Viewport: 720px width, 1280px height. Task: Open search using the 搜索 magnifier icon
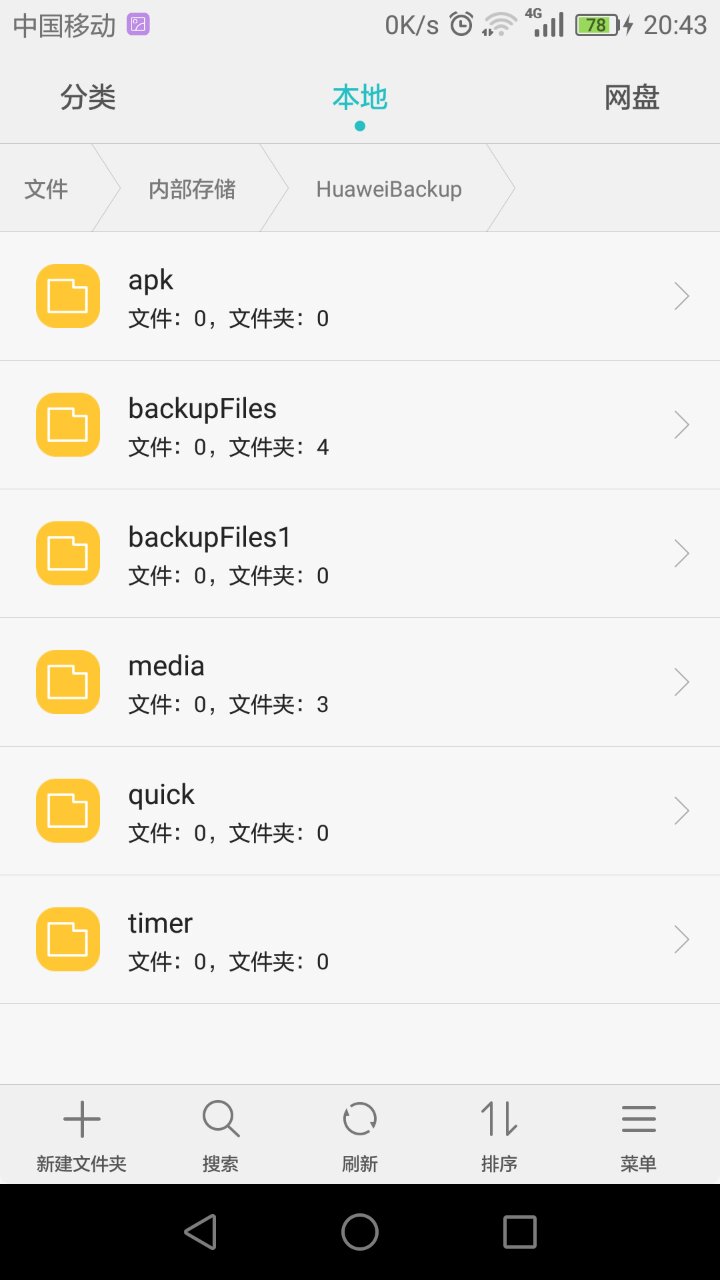pyautogui.click(x=220, y=1133)
